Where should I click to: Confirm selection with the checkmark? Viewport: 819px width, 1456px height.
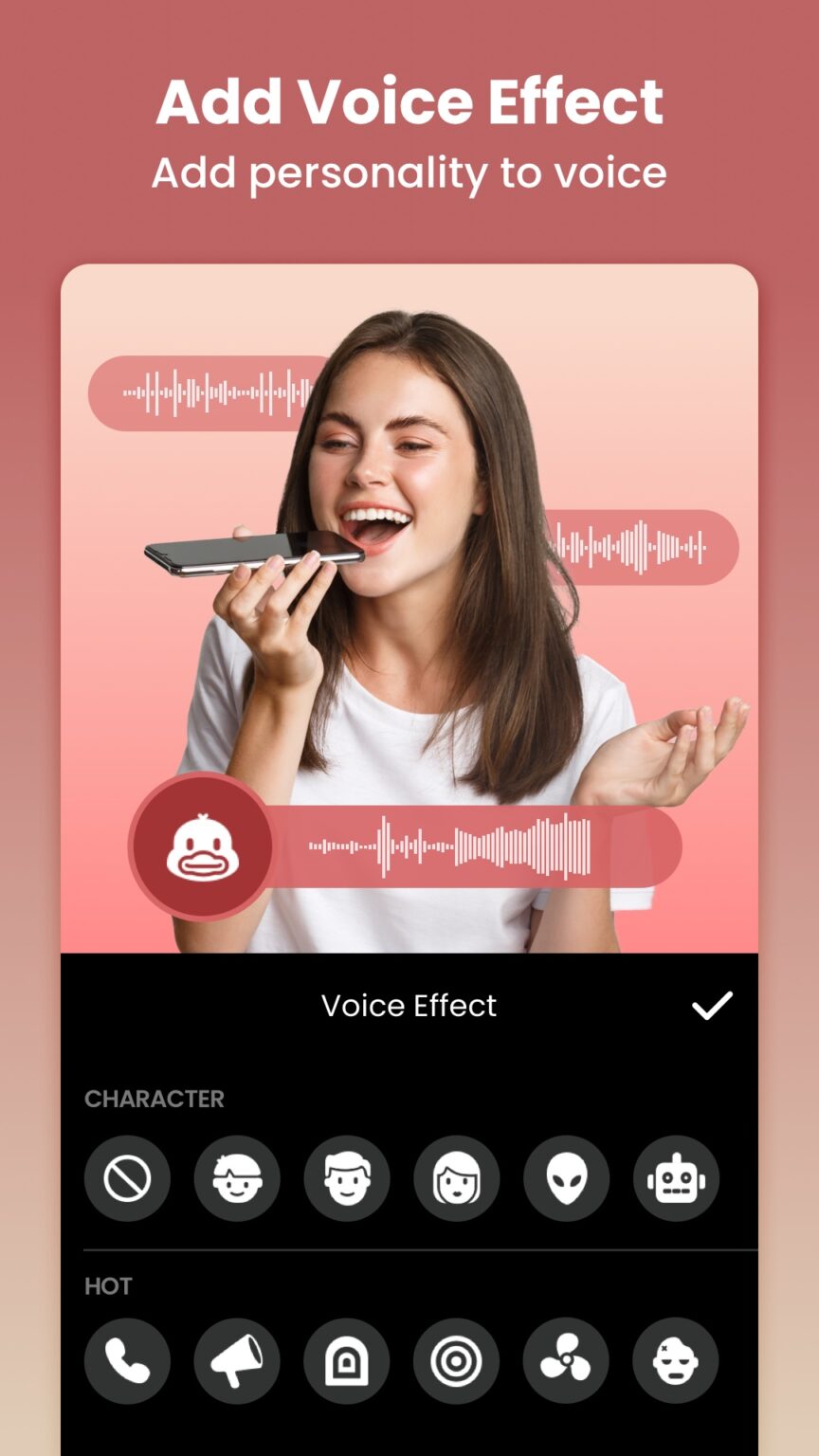coord(711,1007)
